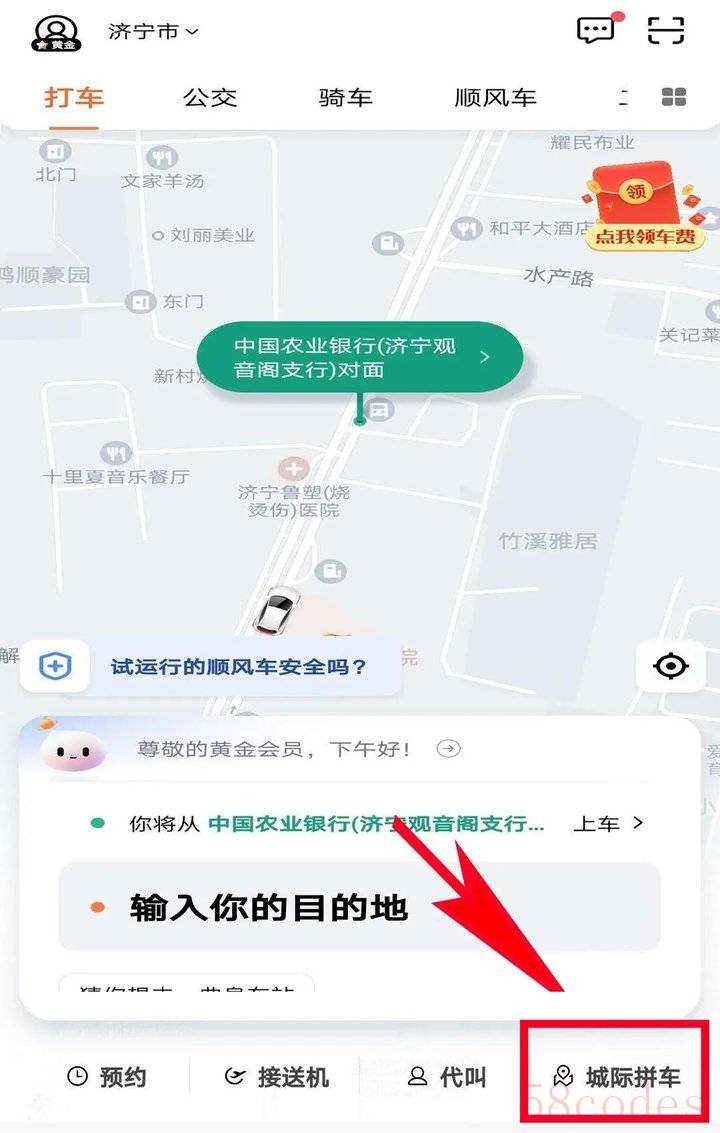Change the city from 济宁市
This screenshot has width=720, height=1133.
pos(153,32)
